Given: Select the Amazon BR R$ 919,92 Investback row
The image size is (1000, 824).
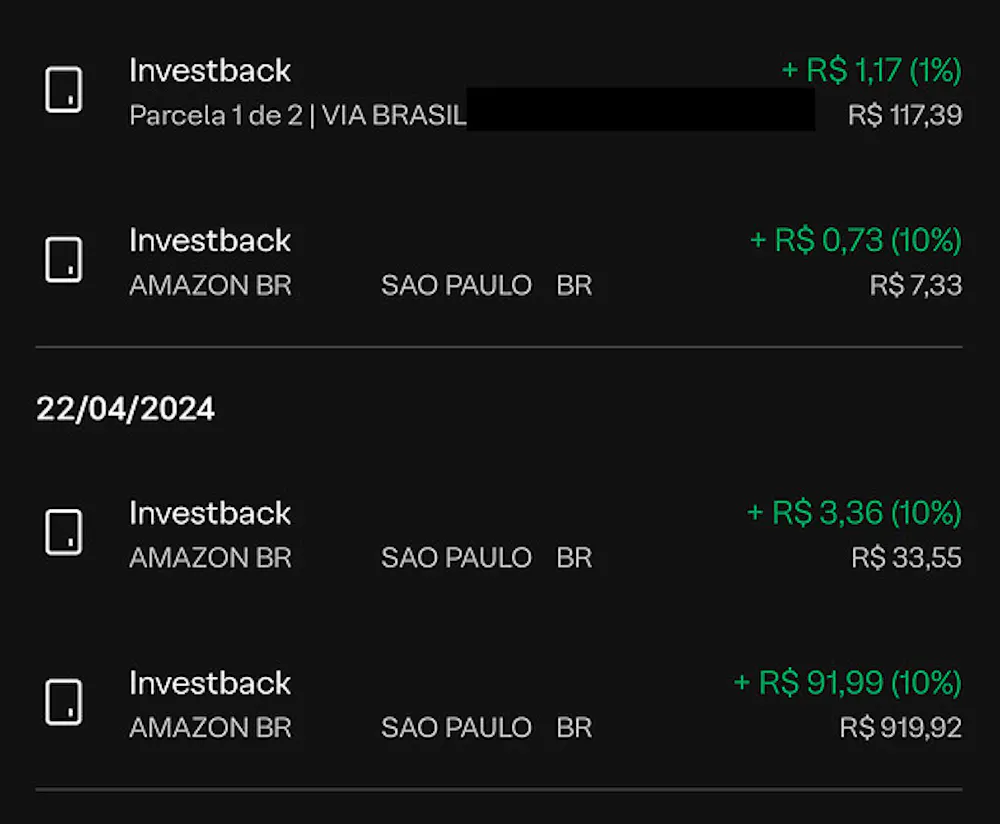Looking at the screenshot, I should (500, 704).
